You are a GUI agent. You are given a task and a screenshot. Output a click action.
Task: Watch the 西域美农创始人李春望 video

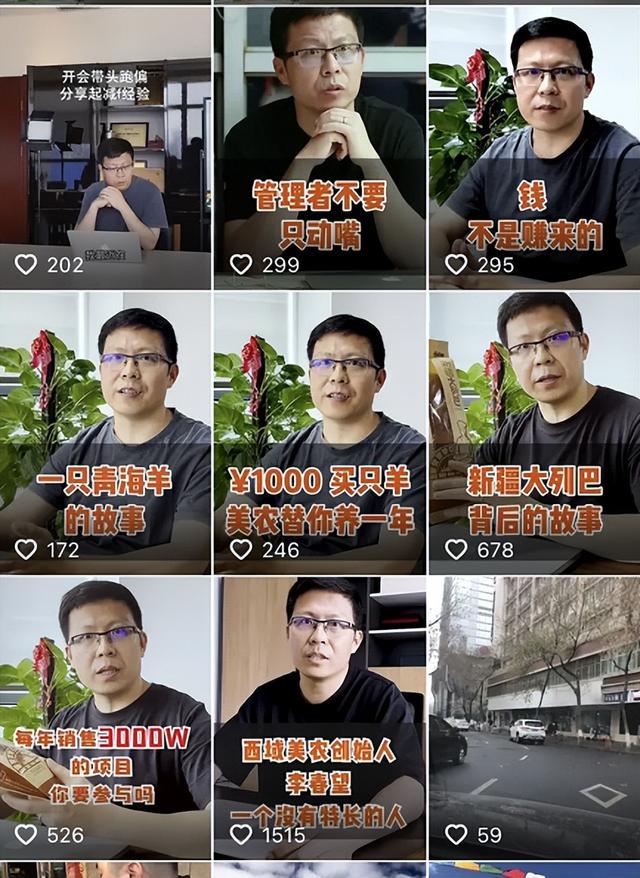point(319,715)
